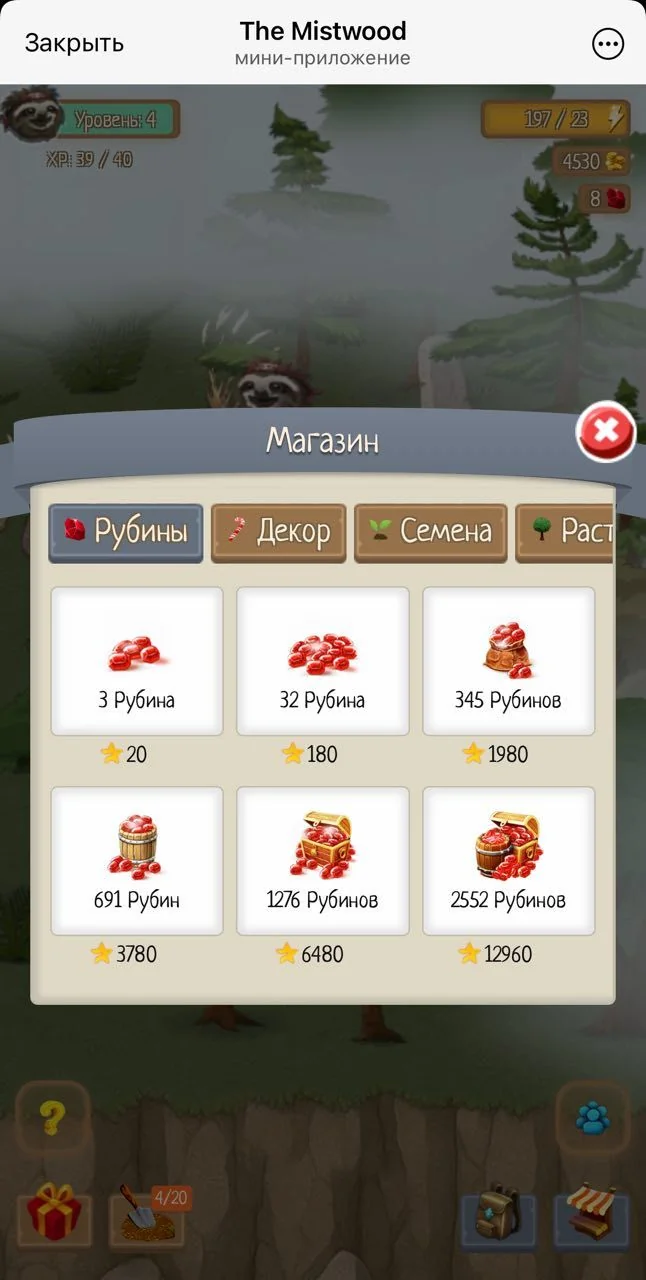Pick the 2552 Рубинов pack
The height and width of the screenshot is (1280, 646).
tap(509, 861)
